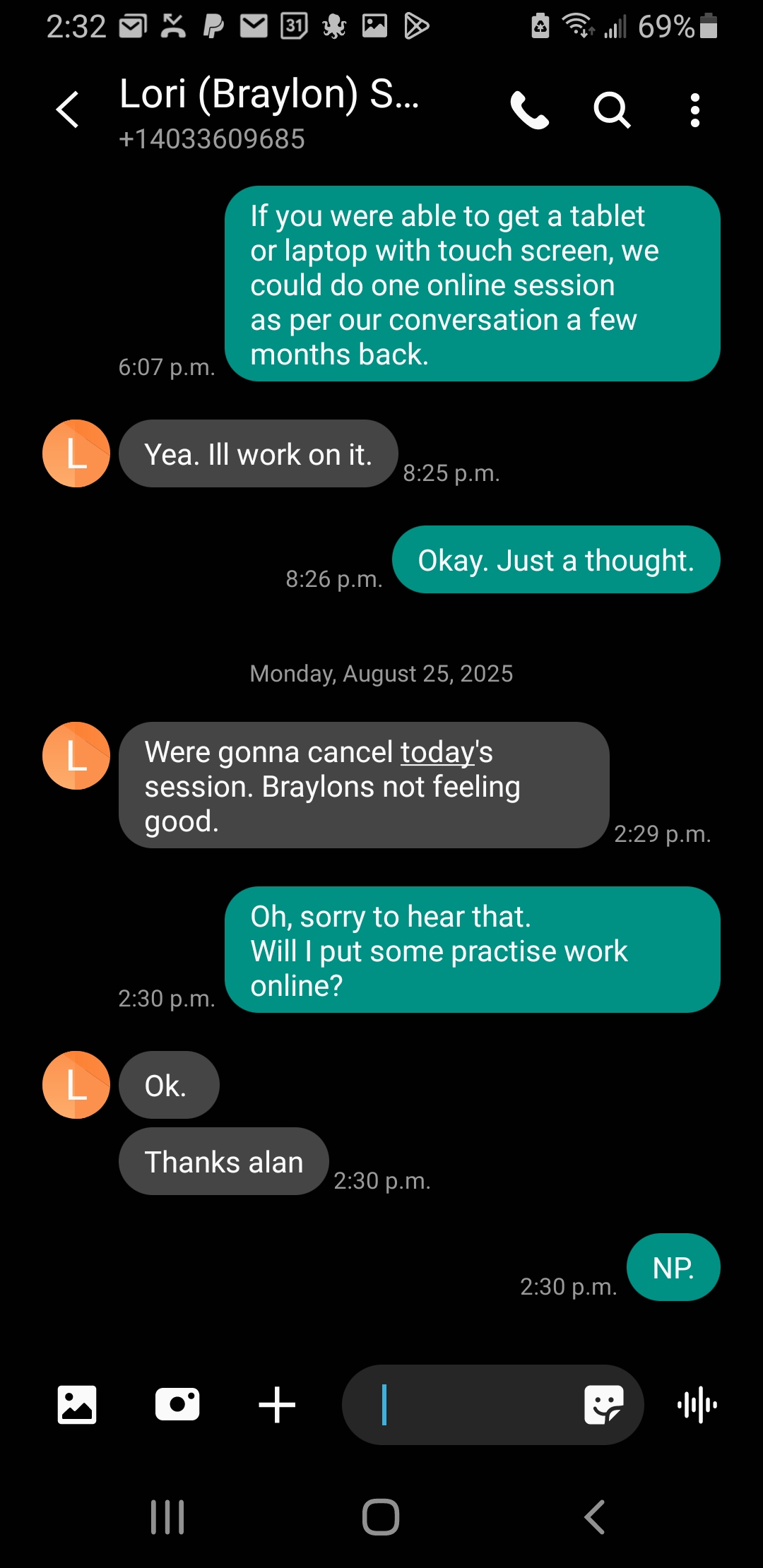Search within this conversation
This screenshot has height=1568, width=763.
click(x=612, y=110)
